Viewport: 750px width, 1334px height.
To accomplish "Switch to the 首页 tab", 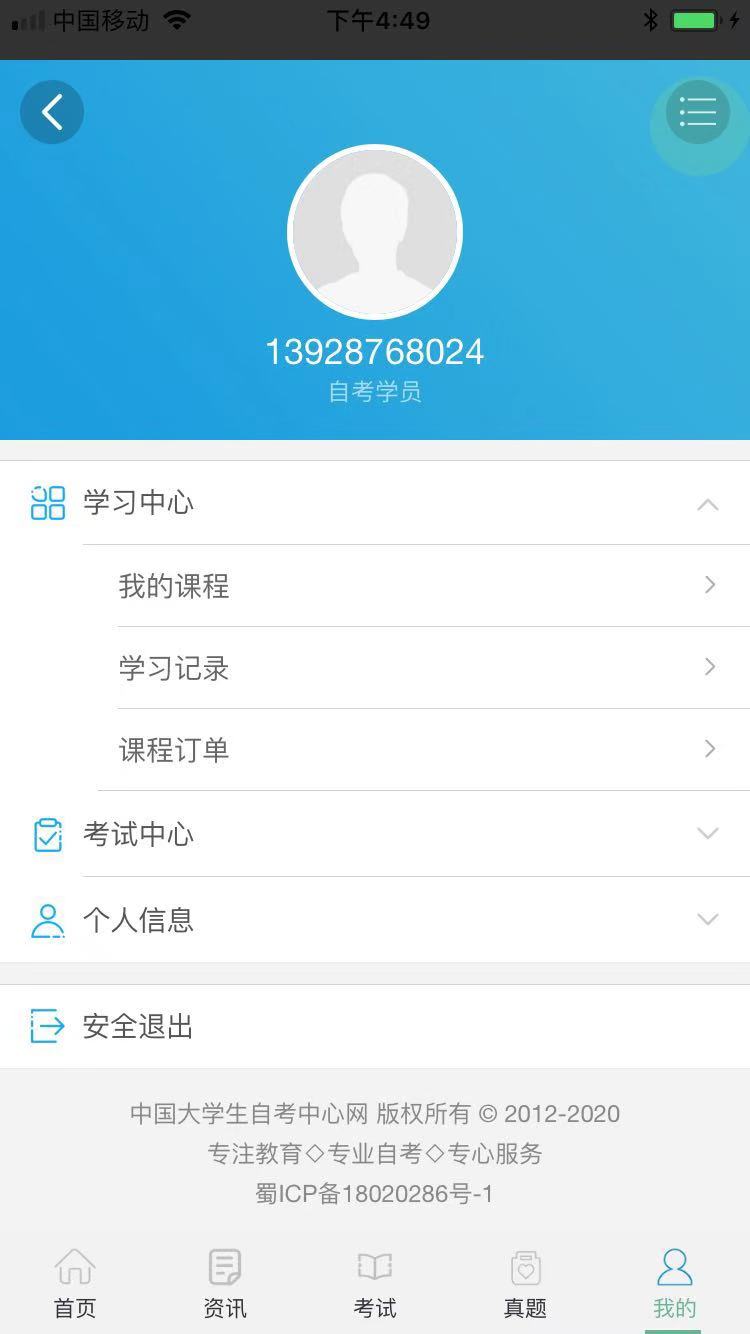I will (75, 1284).
